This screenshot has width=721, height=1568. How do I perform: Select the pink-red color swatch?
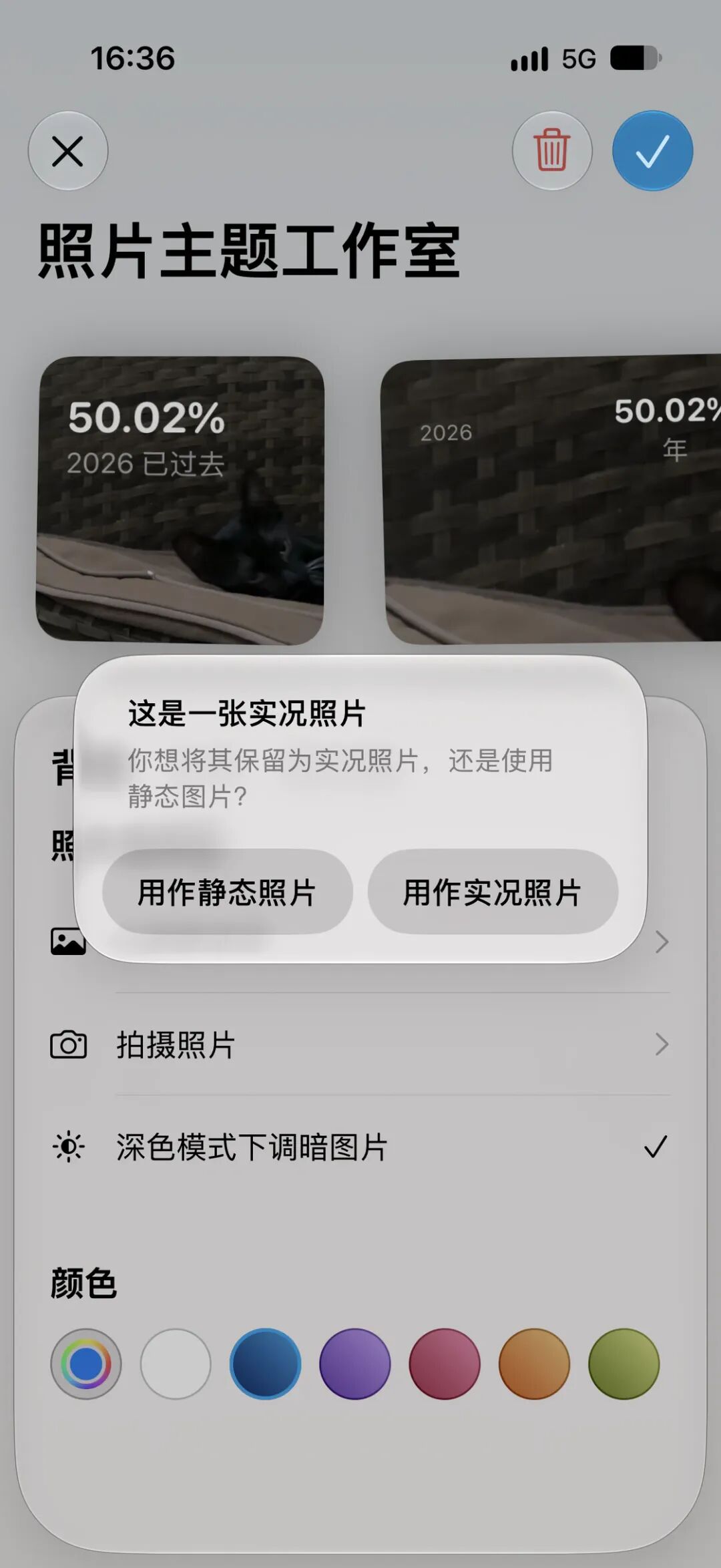tap(445, 1364)
